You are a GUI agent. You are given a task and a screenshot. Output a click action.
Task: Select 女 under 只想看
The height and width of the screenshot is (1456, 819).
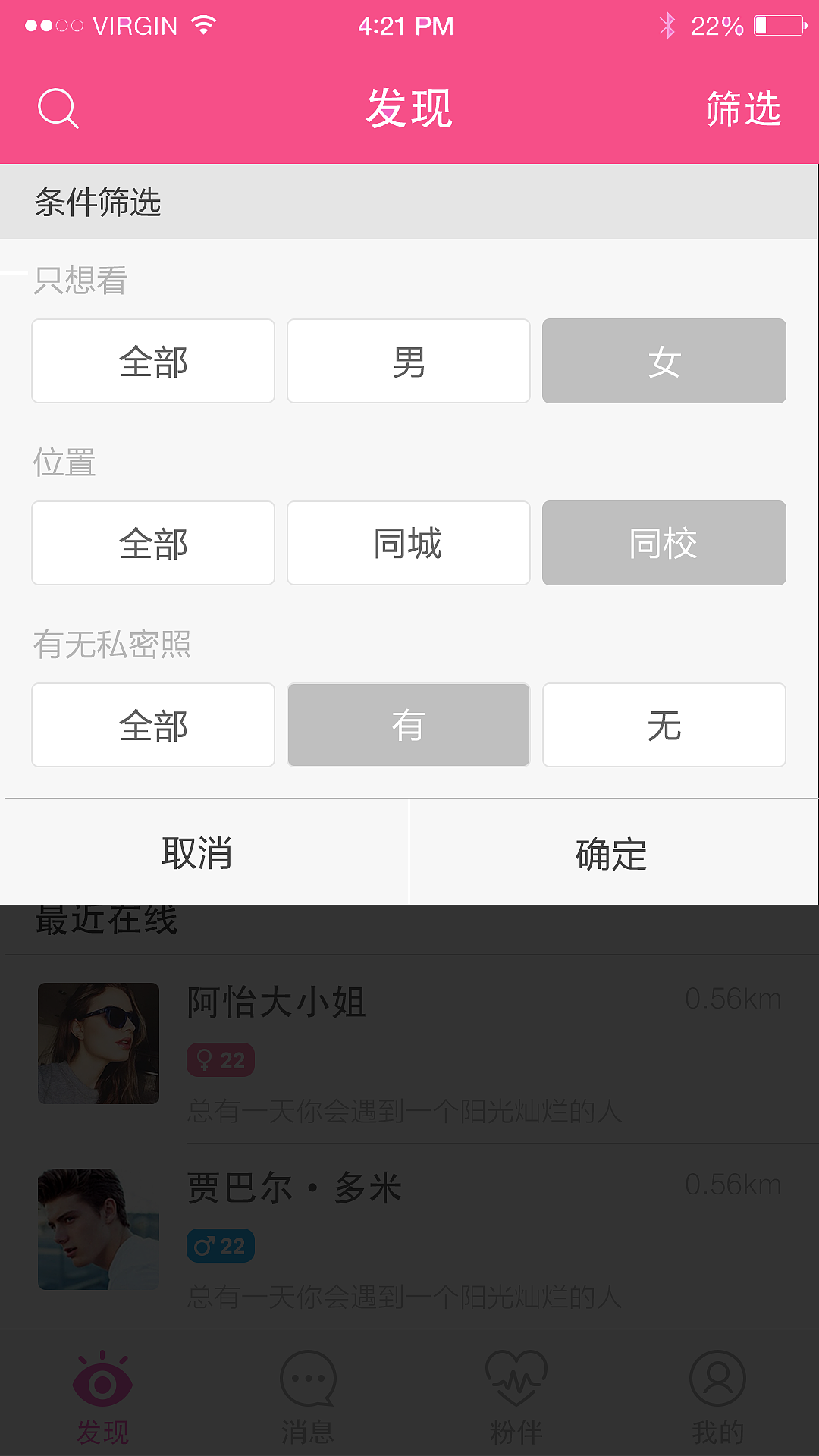click(x=664, y=361)
